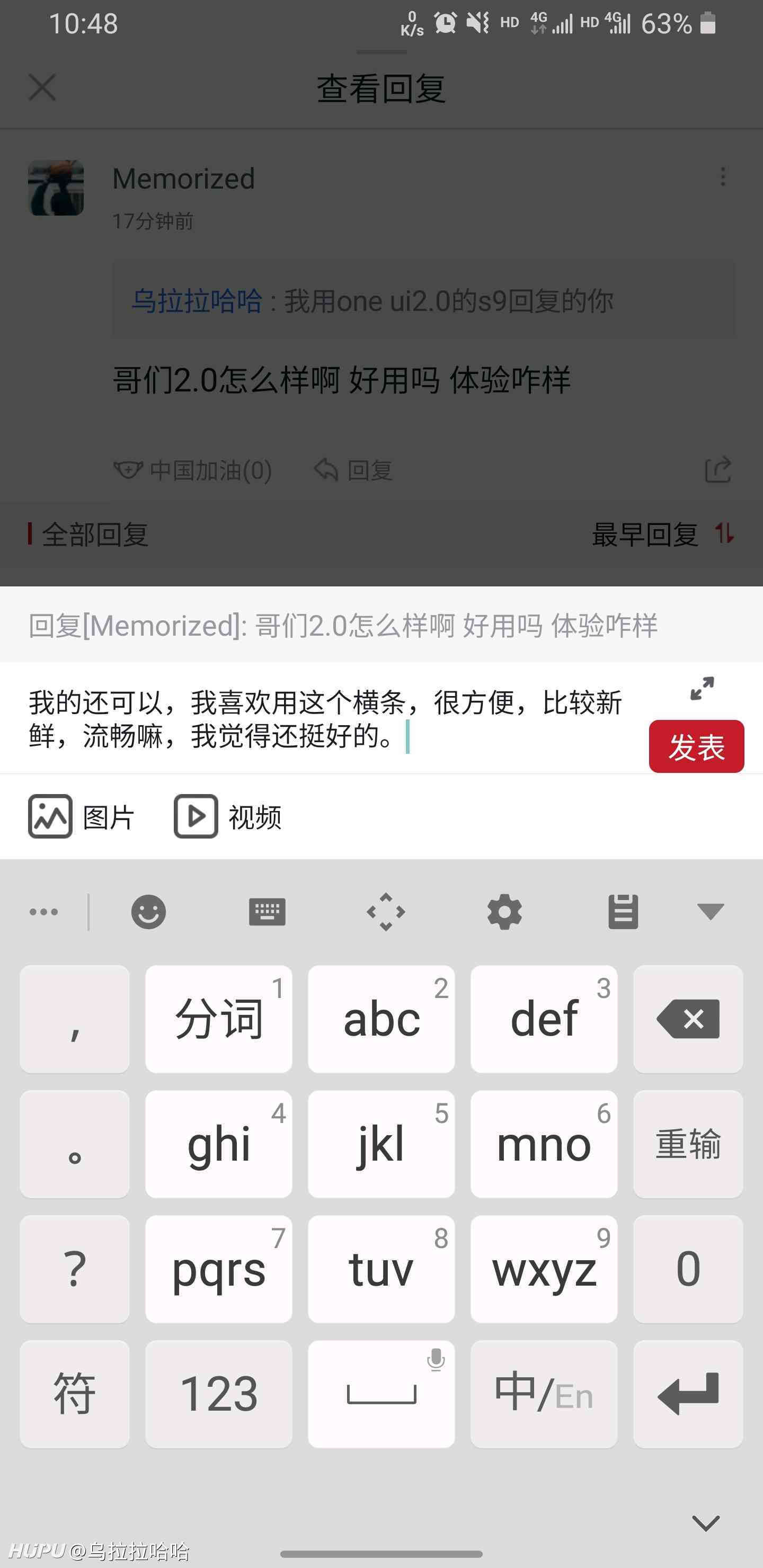763x1568 pixels.
Task: Tap the space bar key
Action: pos(381,1393)
